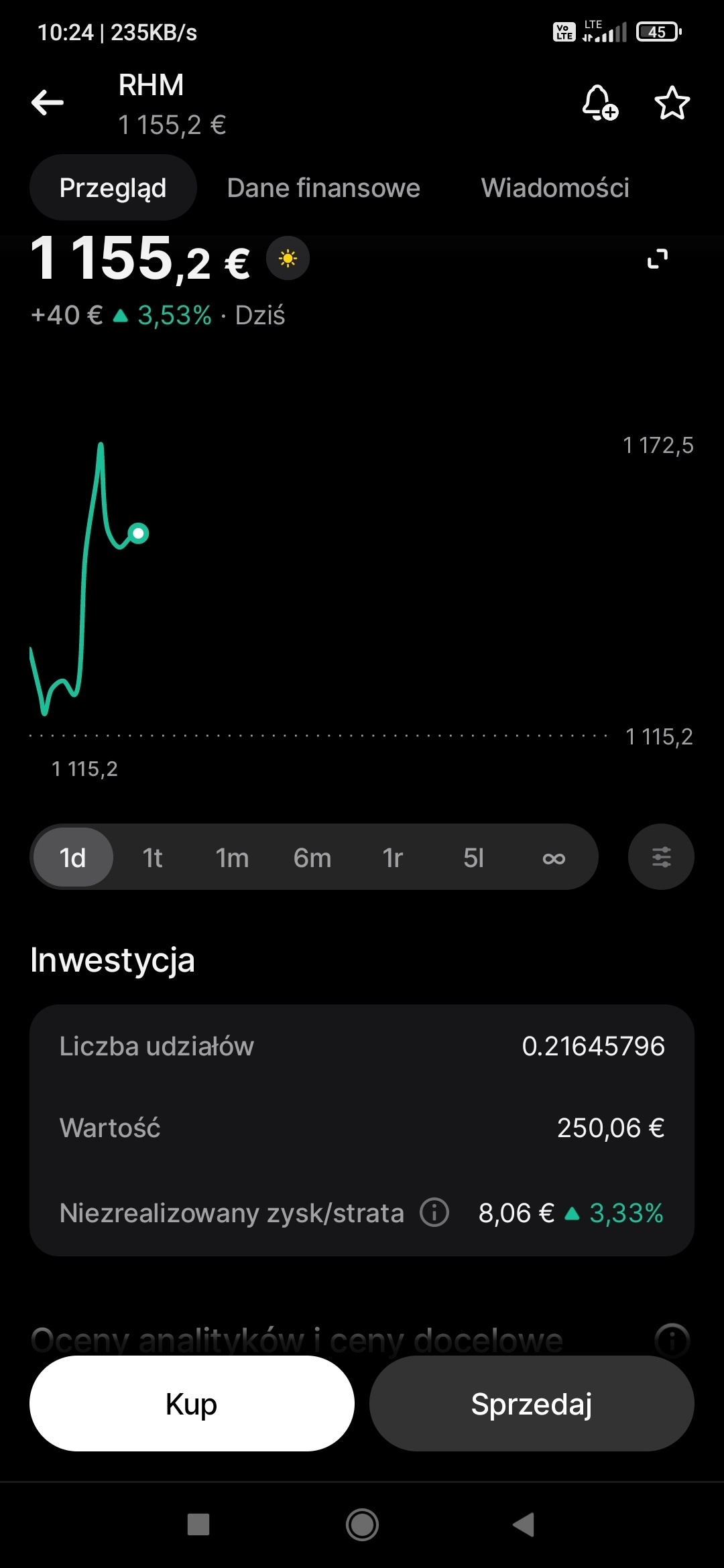Image resolution: width=724 pixels, height=1568 pixels.
Task: Choose the 1r chart range
Action: click(x=393, y=858)
